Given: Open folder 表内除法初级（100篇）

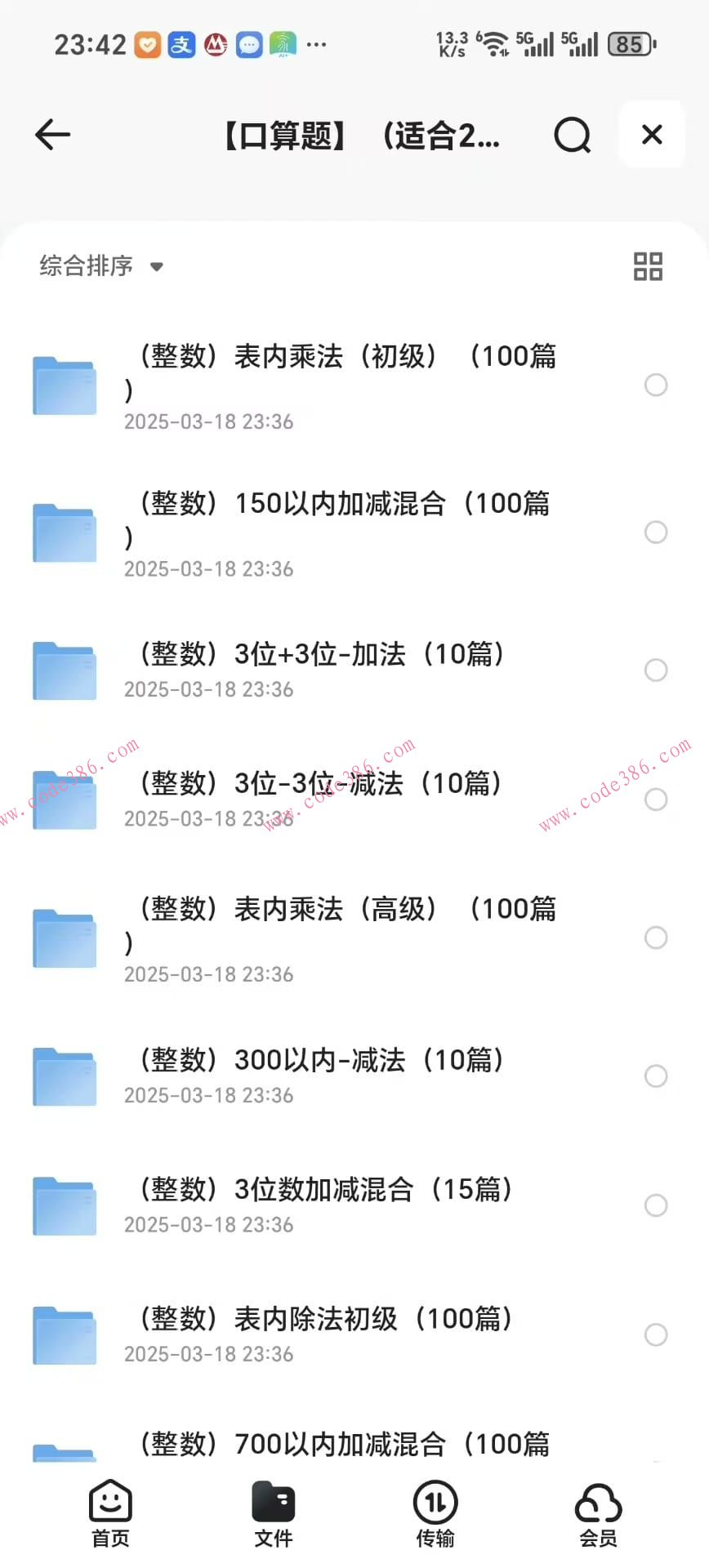Looking at the screenshot, I should (319, 1318).
